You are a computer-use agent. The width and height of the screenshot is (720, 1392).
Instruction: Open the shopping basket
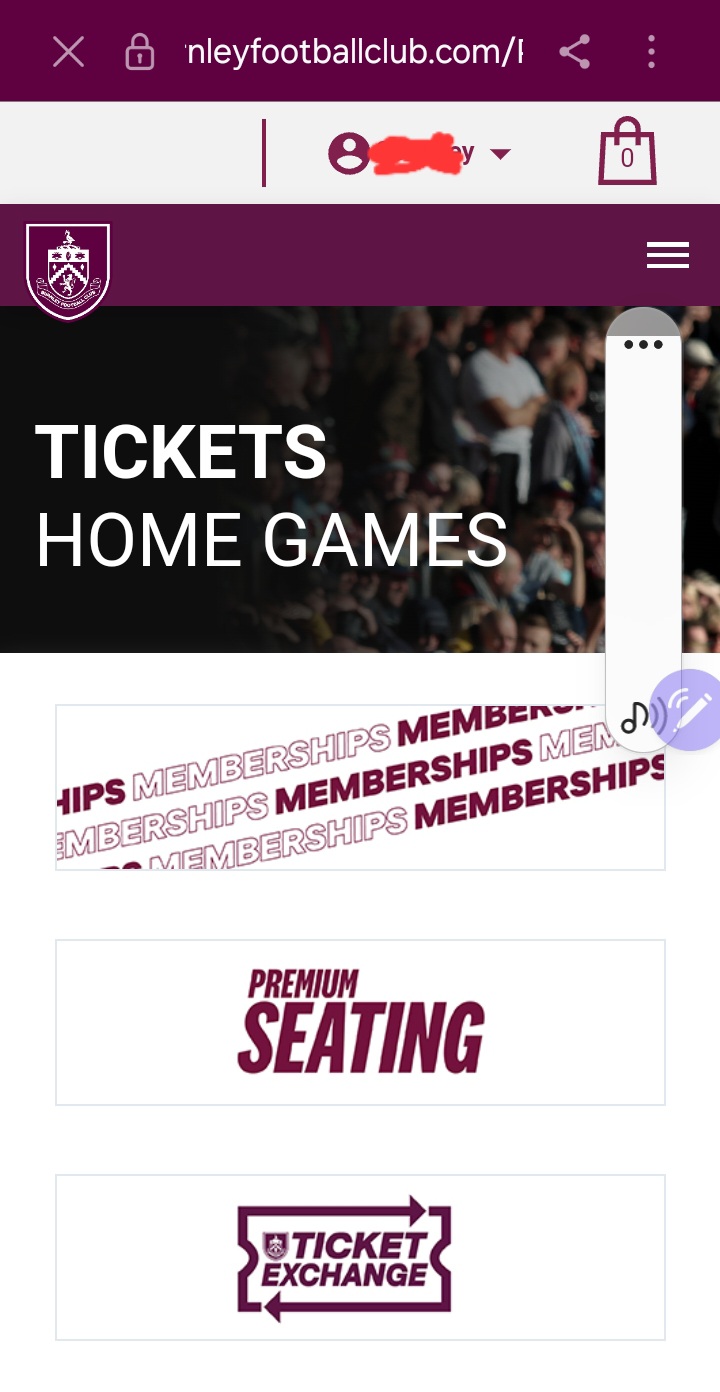coord(627,152)
